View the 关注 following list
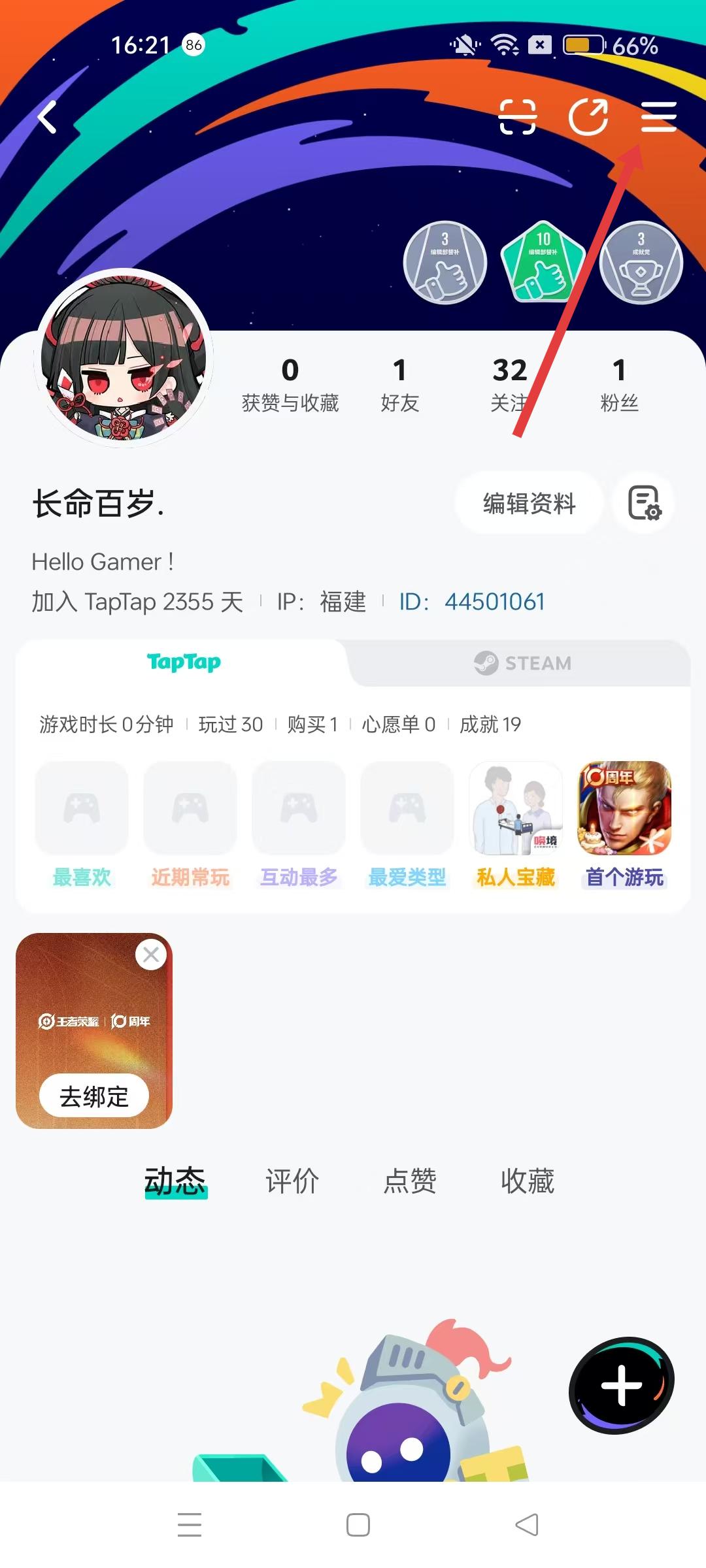 pos(509,384)
